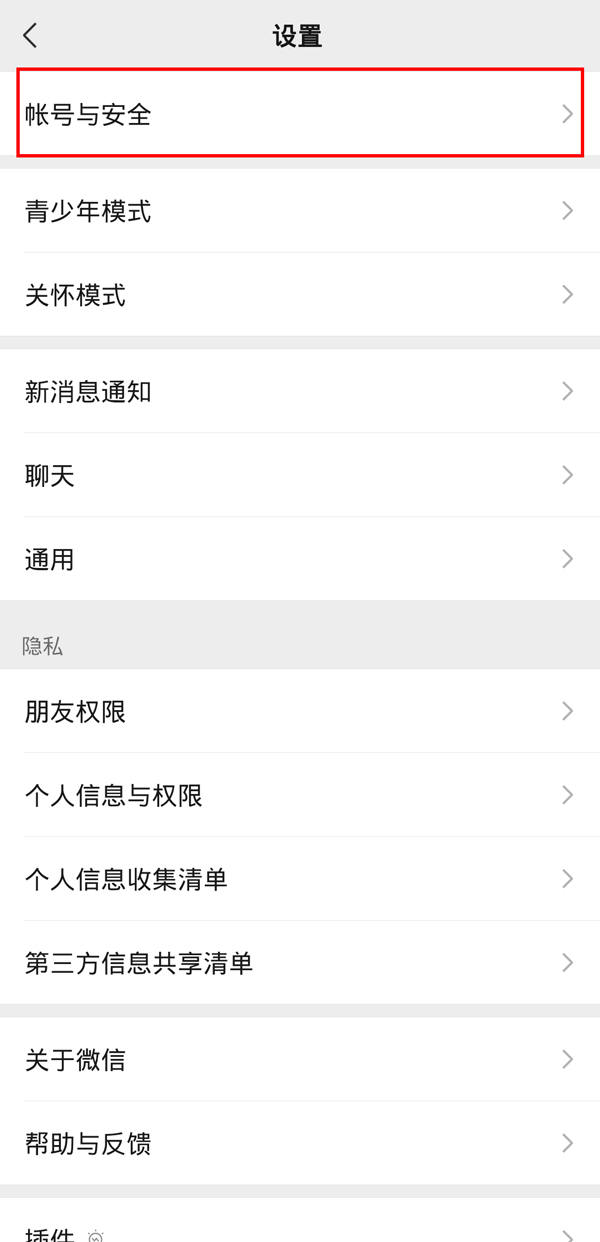View 第三方信息共享清单
This screenshot has width=600, height=1242.
click(x=299, y=963)
